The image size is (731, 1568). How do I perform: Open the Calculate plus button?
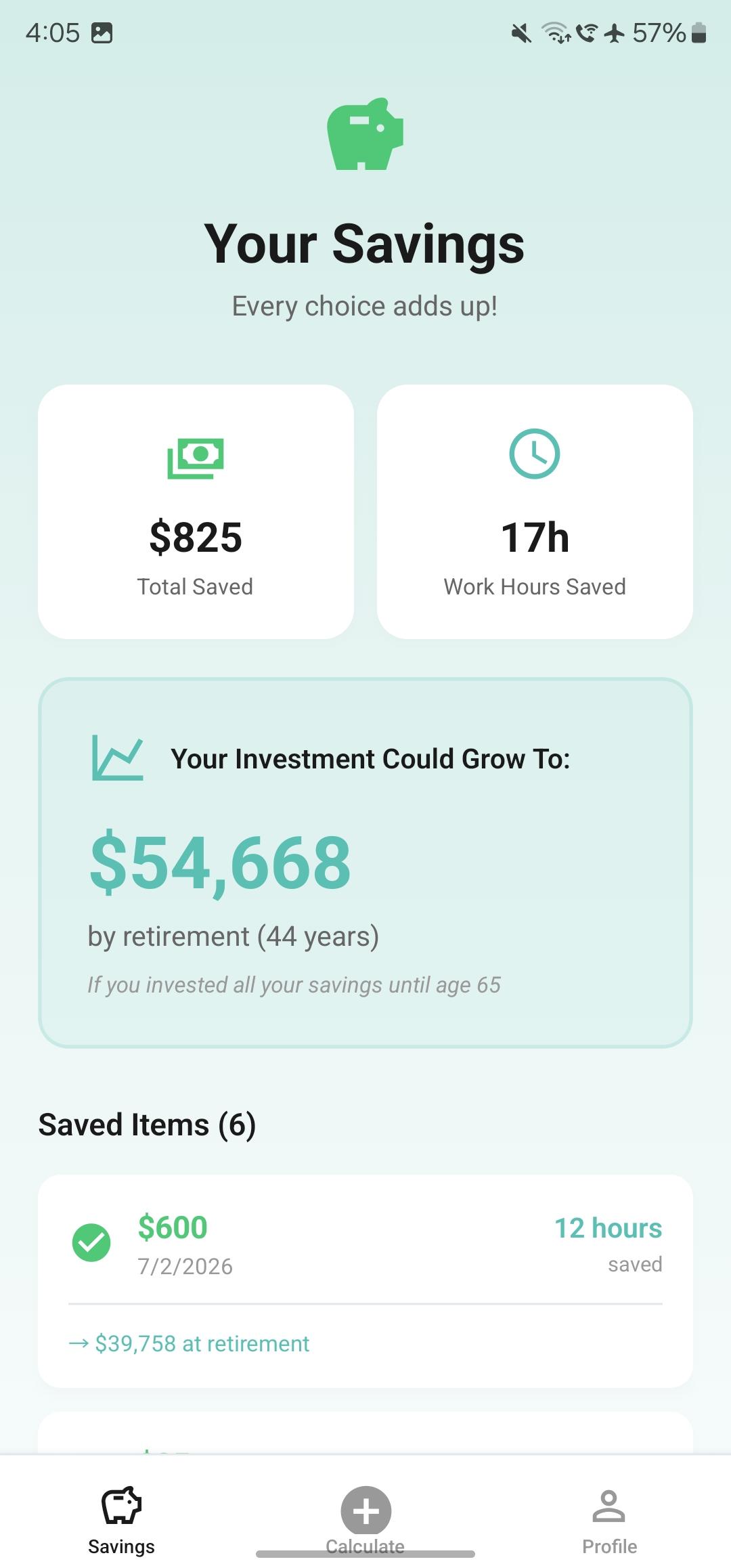(x=365, y=1510)
